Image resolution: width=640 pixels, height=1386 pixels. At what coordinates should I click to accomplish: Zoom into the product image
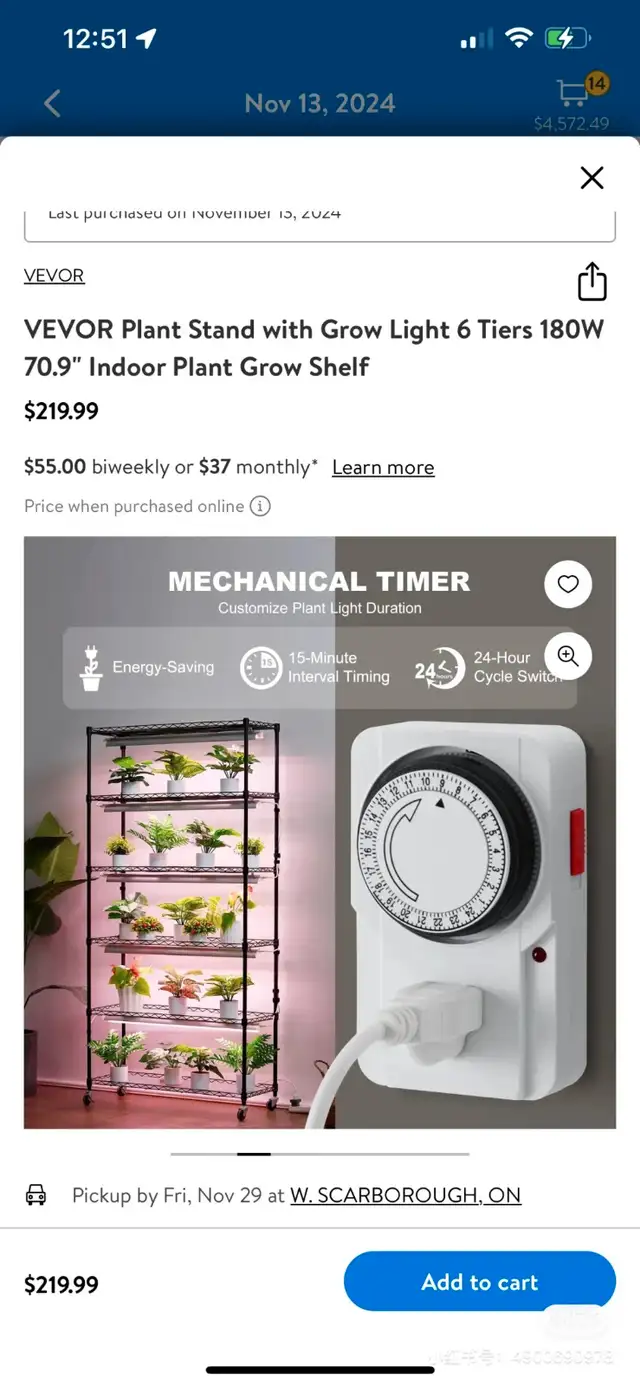568,657
